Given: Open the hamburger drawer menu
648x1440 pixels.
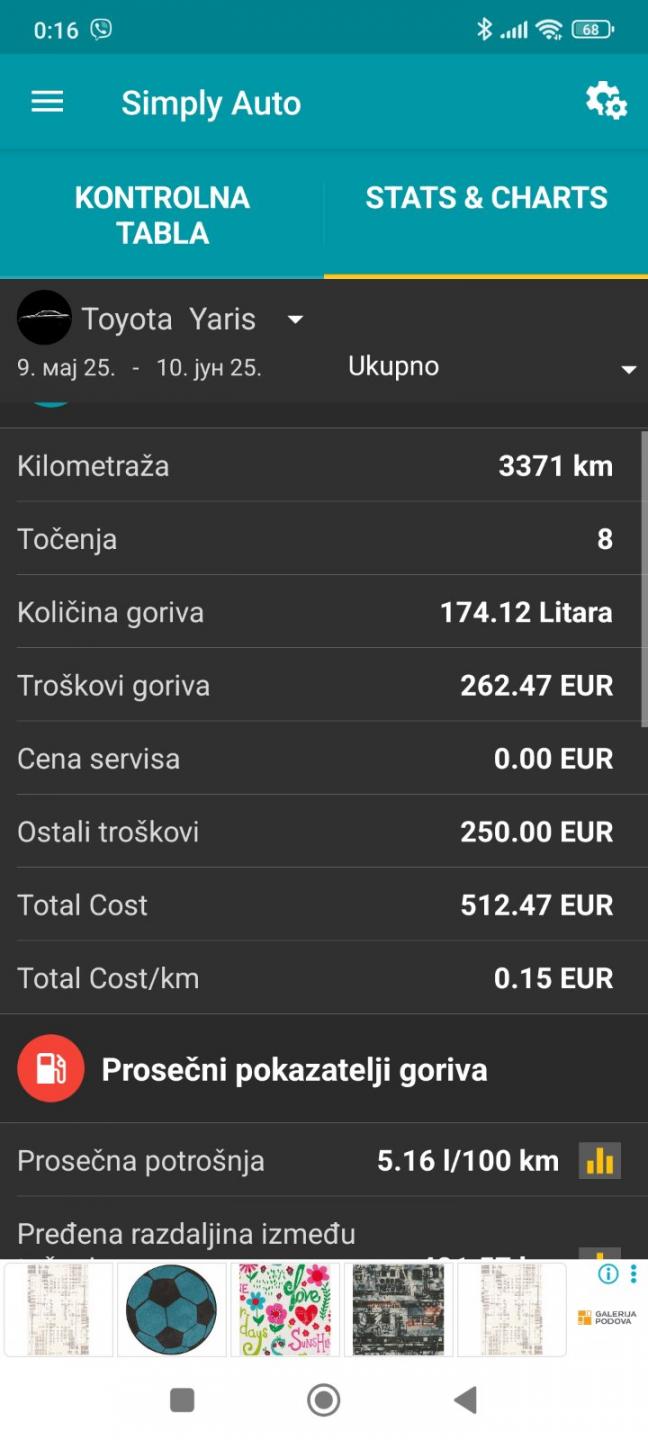Looking at the screenshot, I should click(x=47, y=102).
